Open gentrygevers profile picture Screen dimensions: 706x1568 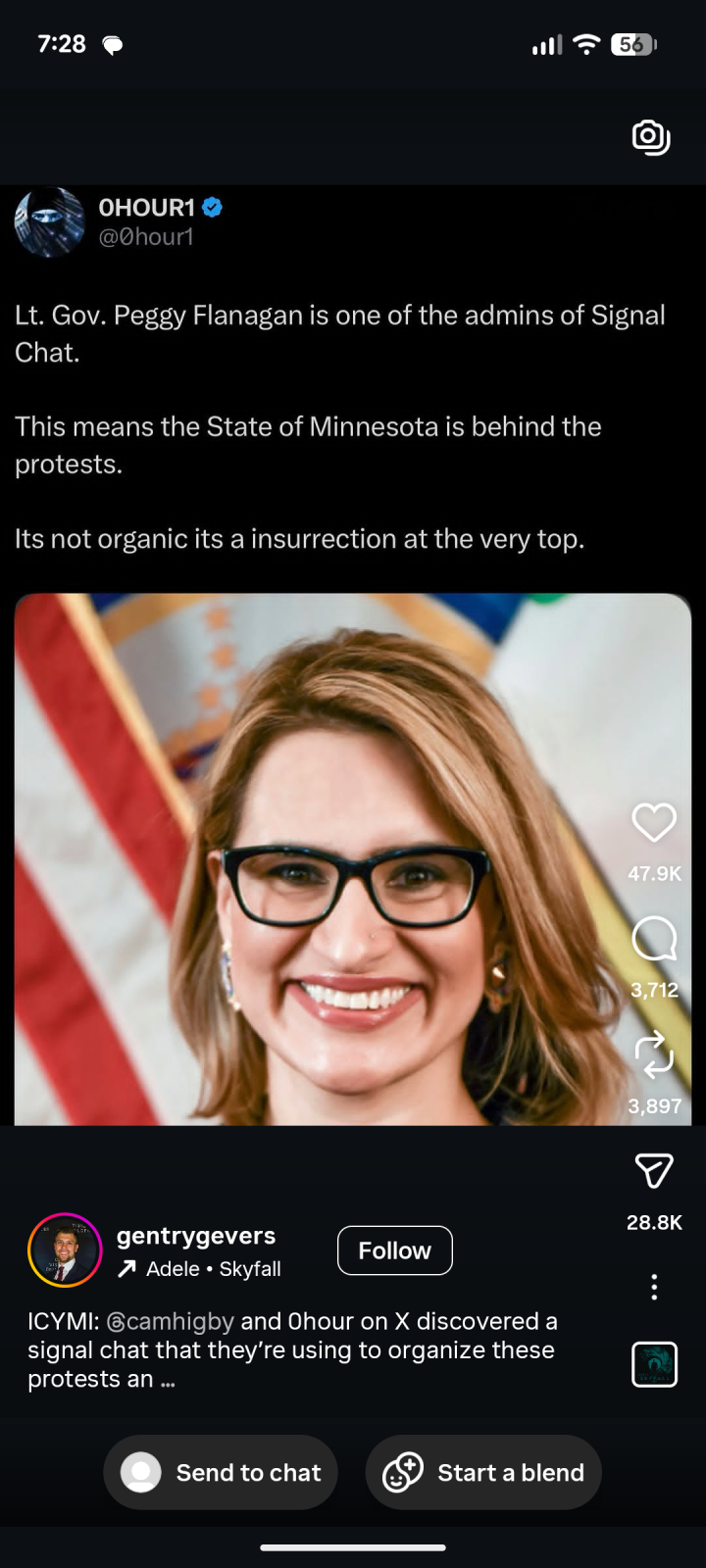pyautogui.click(x=65, y=1250)
